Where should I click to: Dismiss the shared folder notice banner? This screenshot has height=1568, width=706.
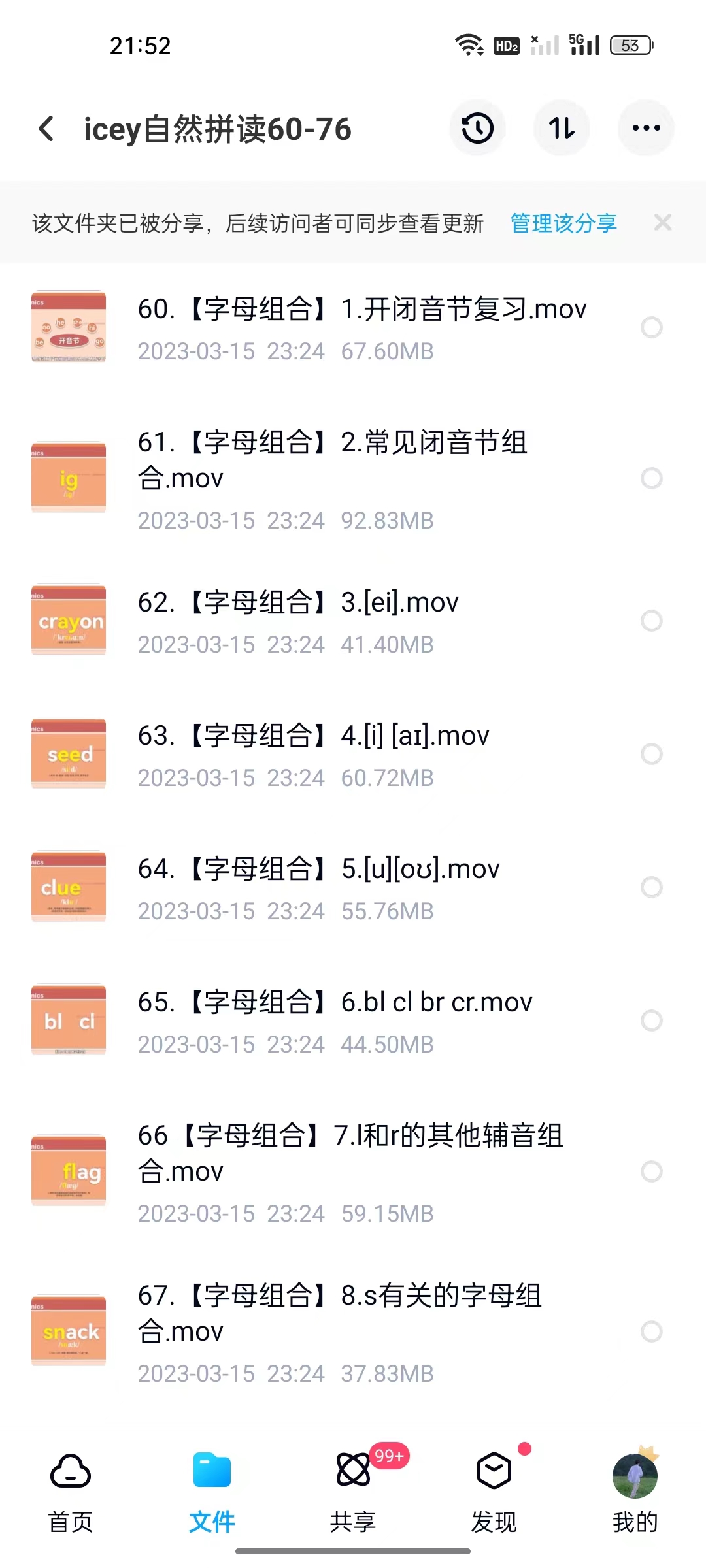coord(663,223)
